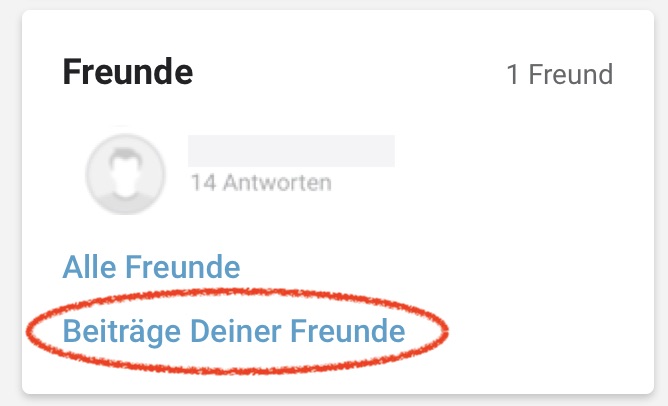
Task: Open the Alle Freunde link
Action: [151, 268]
